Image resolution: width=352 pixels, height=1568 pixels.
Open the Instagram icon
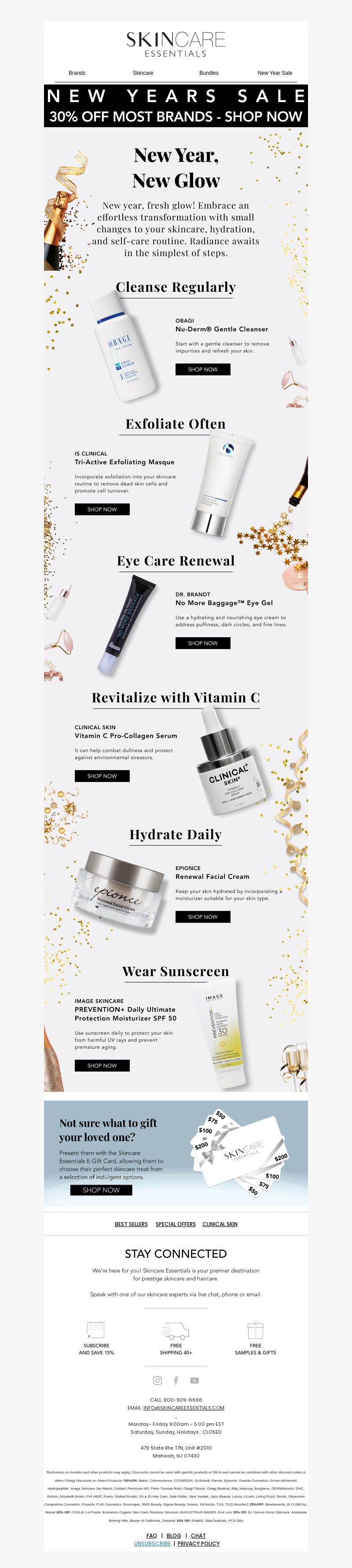pyautogui.click(x=157, y=1381)
